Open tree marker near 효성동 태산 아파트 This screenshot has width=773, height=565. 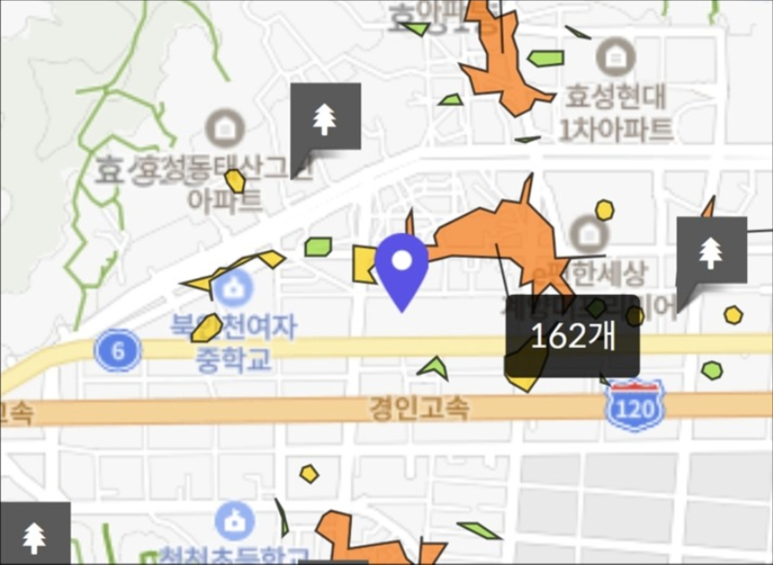tap(324, 118)
